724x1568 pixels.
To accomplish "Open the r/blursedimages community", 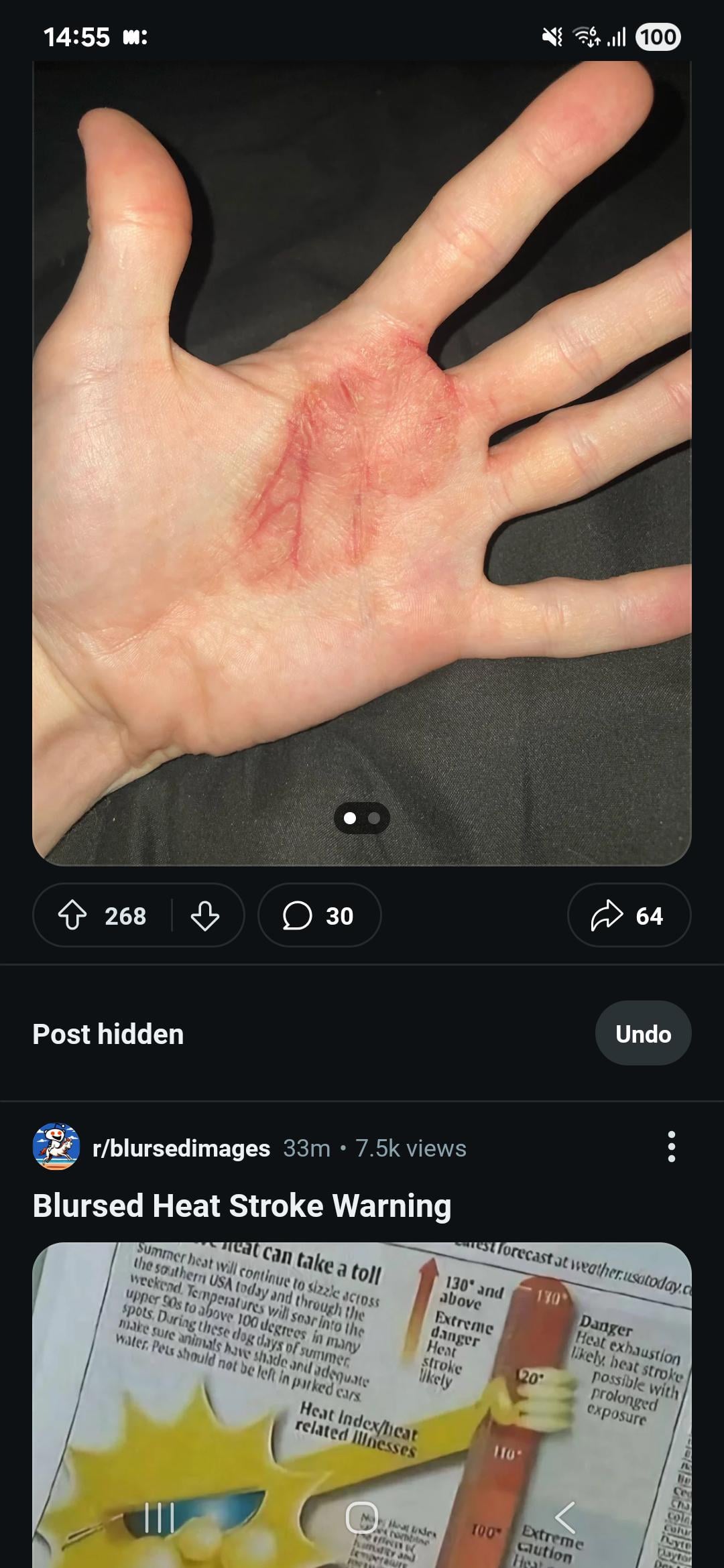I will click(x=181, y=1148).
